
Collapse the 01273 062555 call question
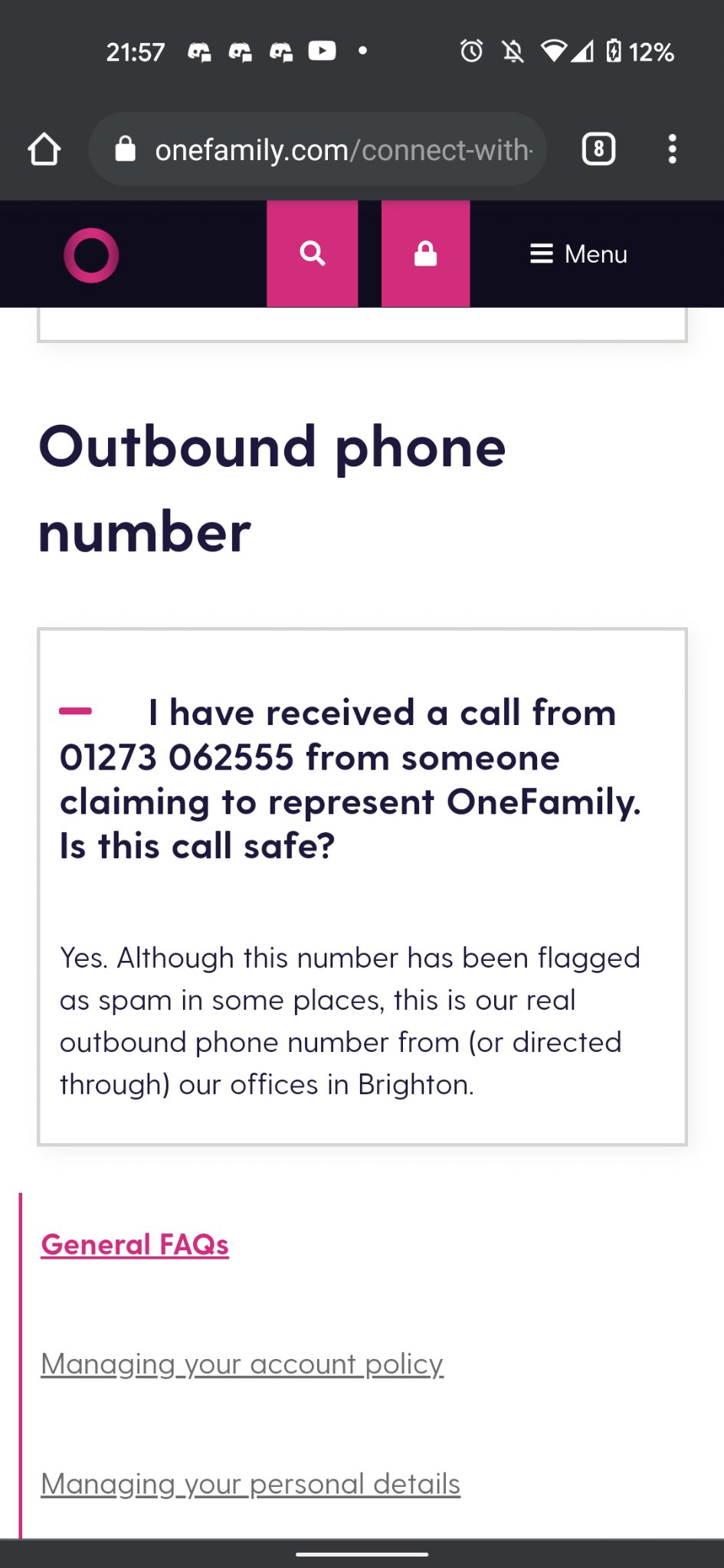[76, 712]
